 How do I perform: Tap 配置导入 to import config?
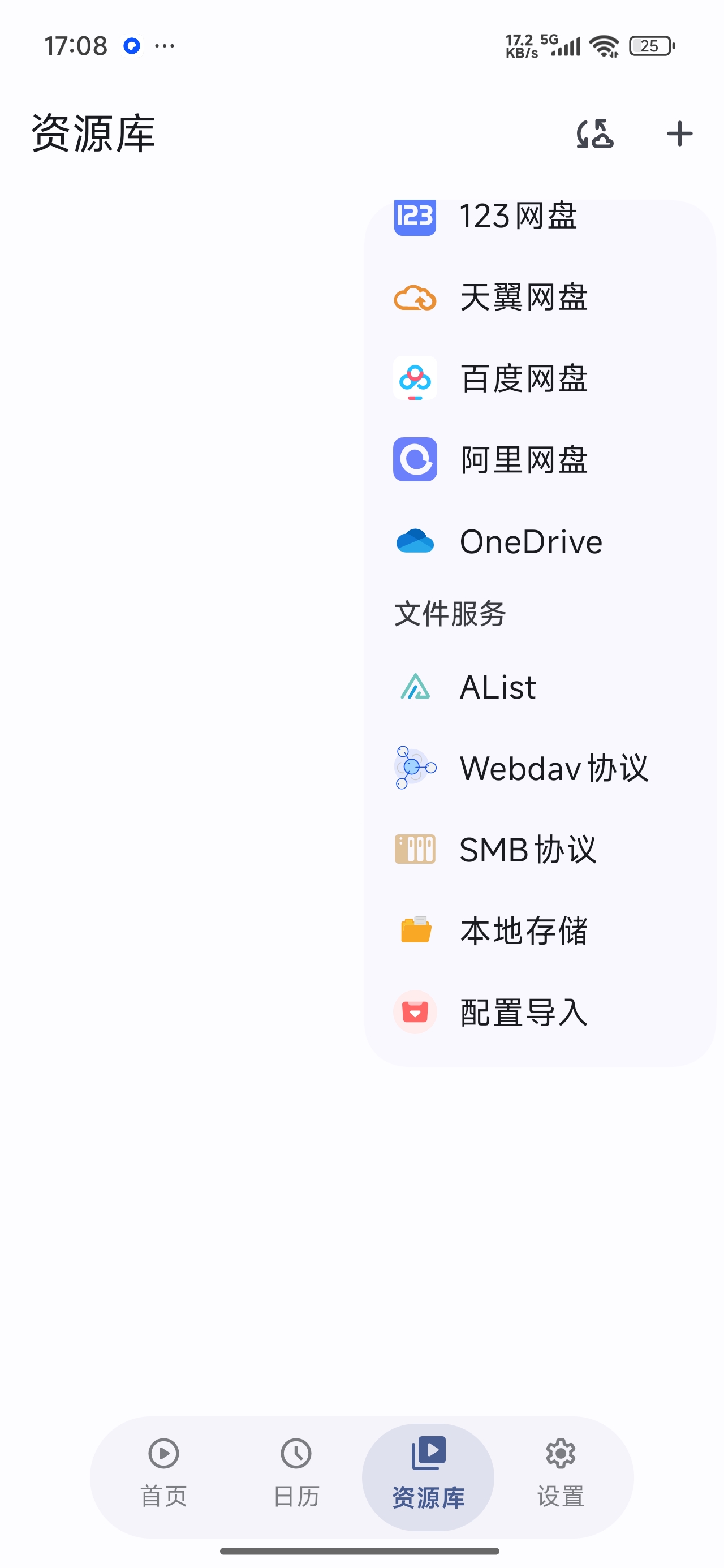(x=540, y=1013)
